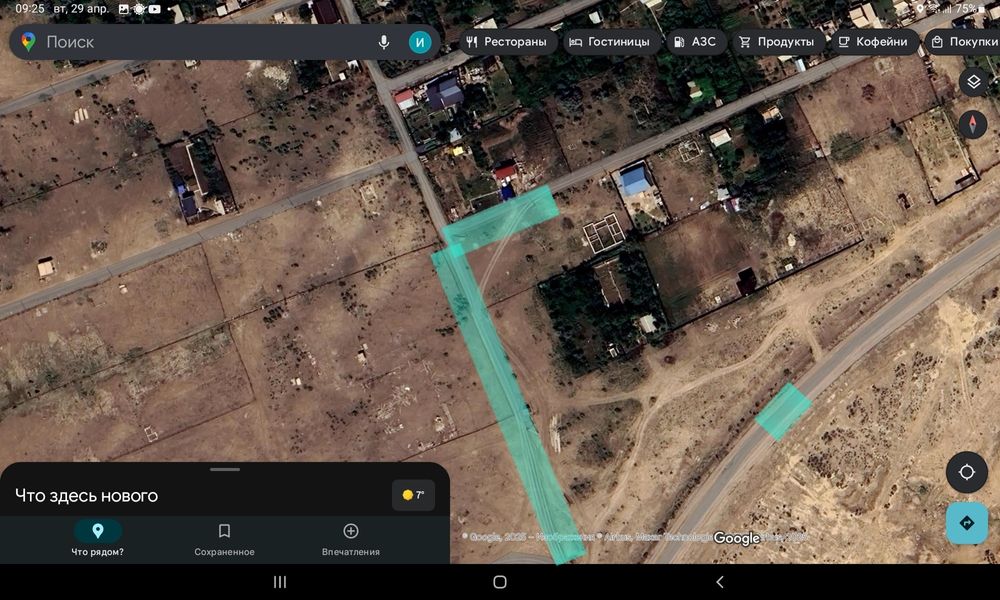Select the Кофейни chip
Viewport: 1000px width, 600px height.
872,42
